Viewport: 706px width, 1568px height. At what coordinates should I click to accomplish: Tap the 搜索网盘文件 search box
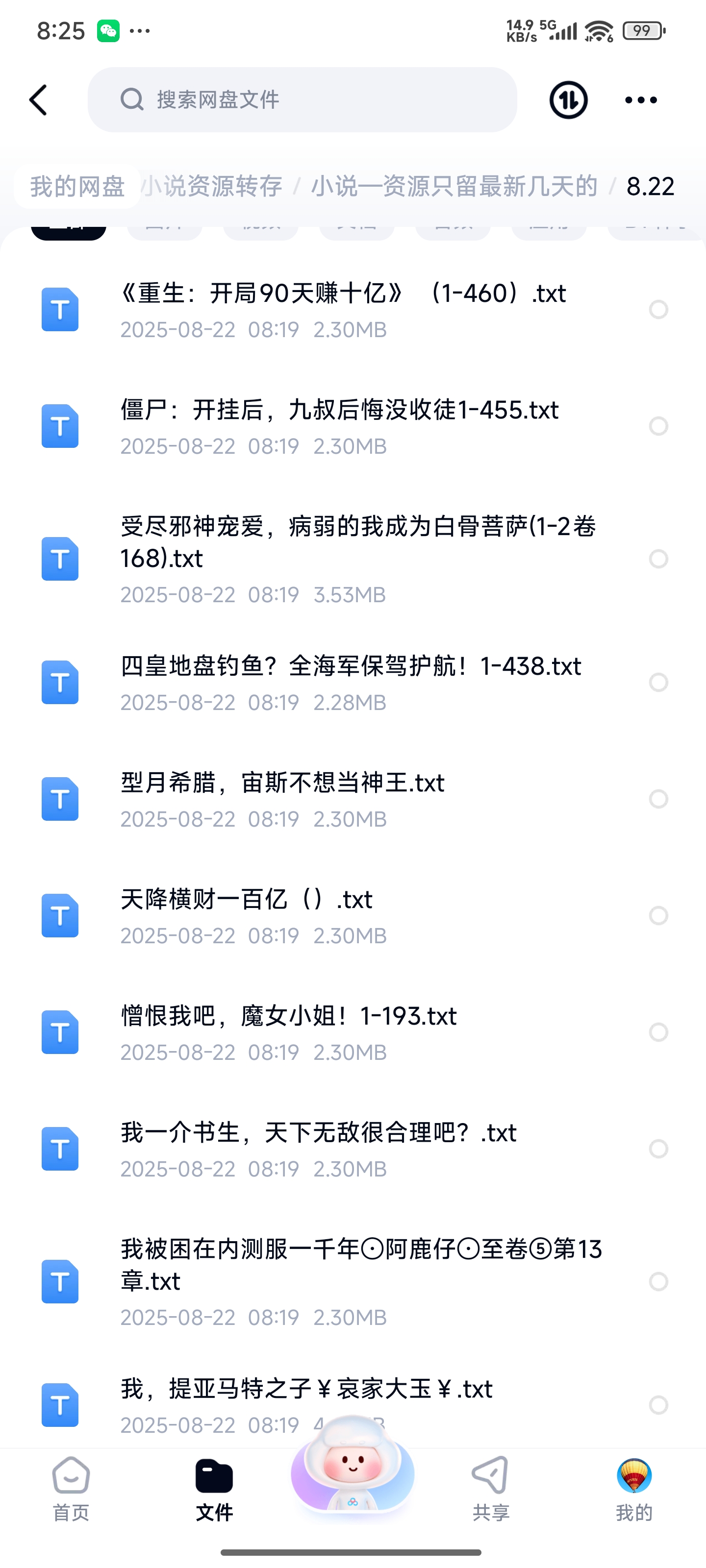[302, 100]
